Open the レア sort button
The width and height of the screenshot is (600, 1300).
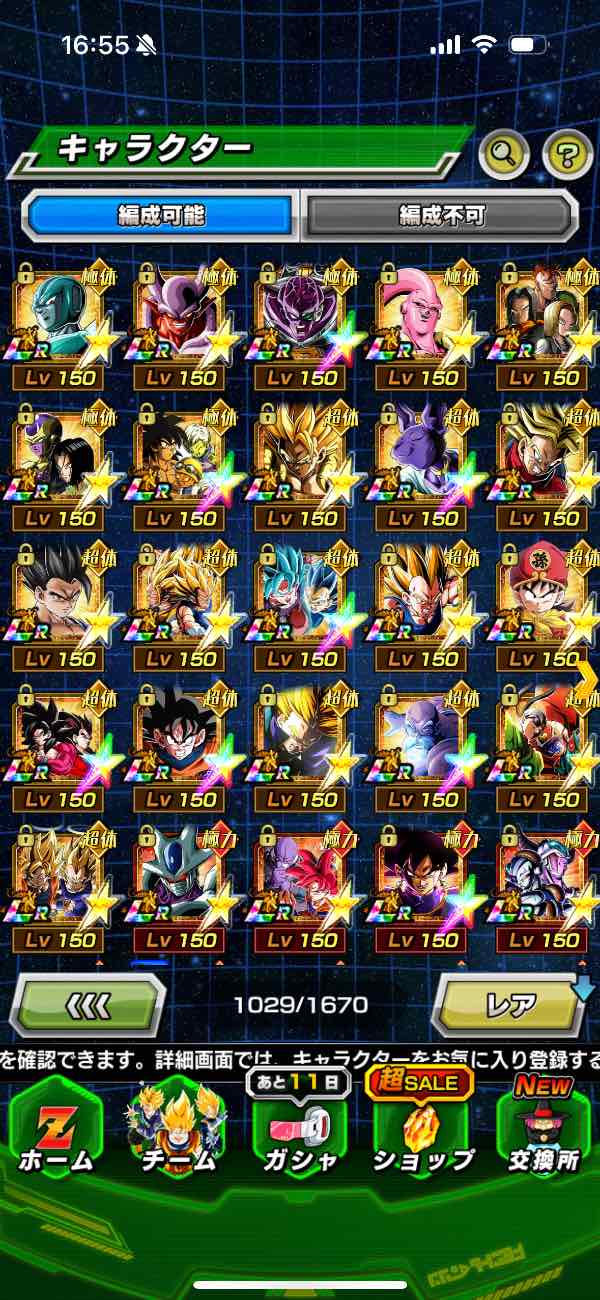tap(510, 1004)
